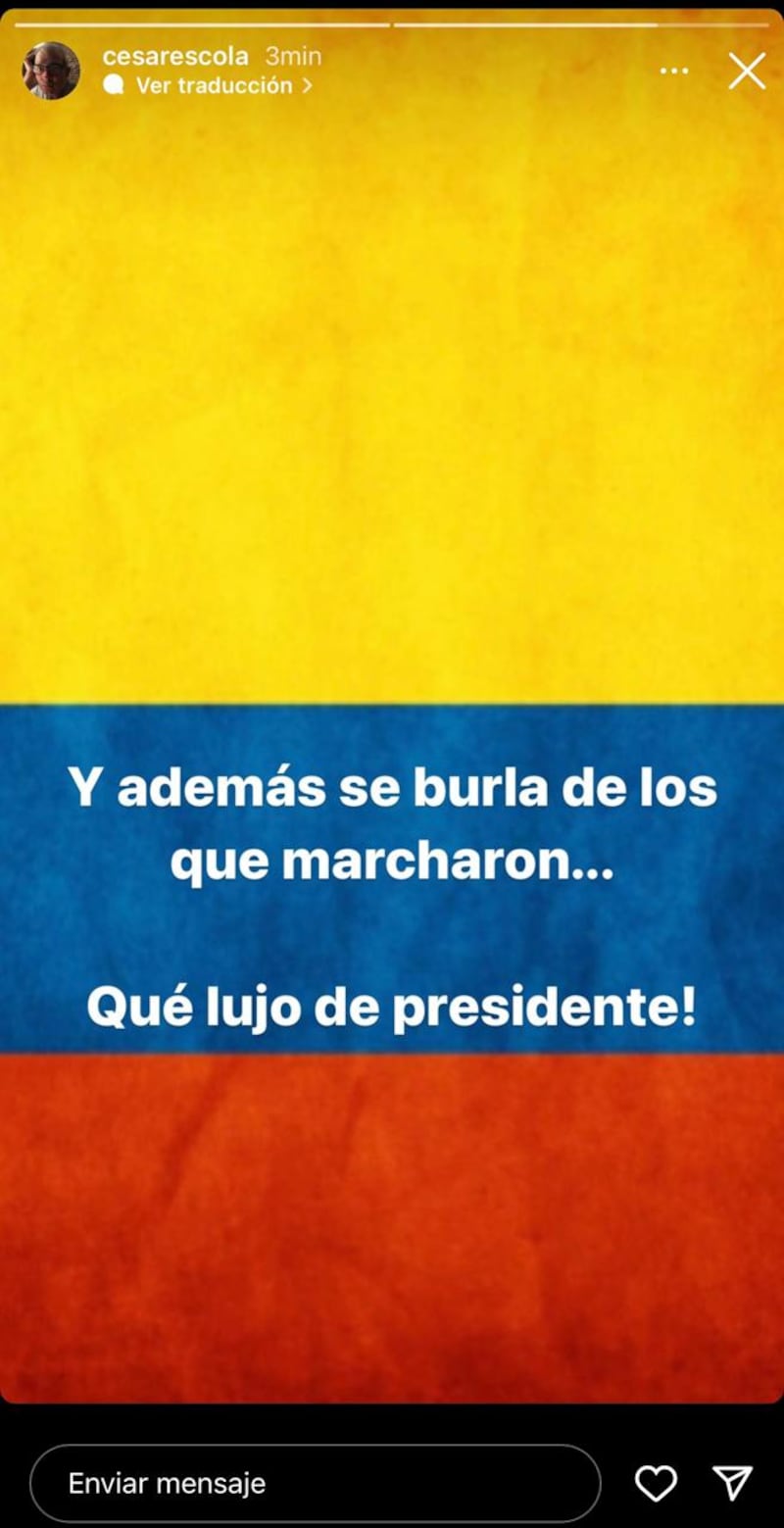Image resolution: width=784 pixels, height=1528 pixels.
Task: Focus the Enviar mensaje field
Action: click(x=314, y=1483)
